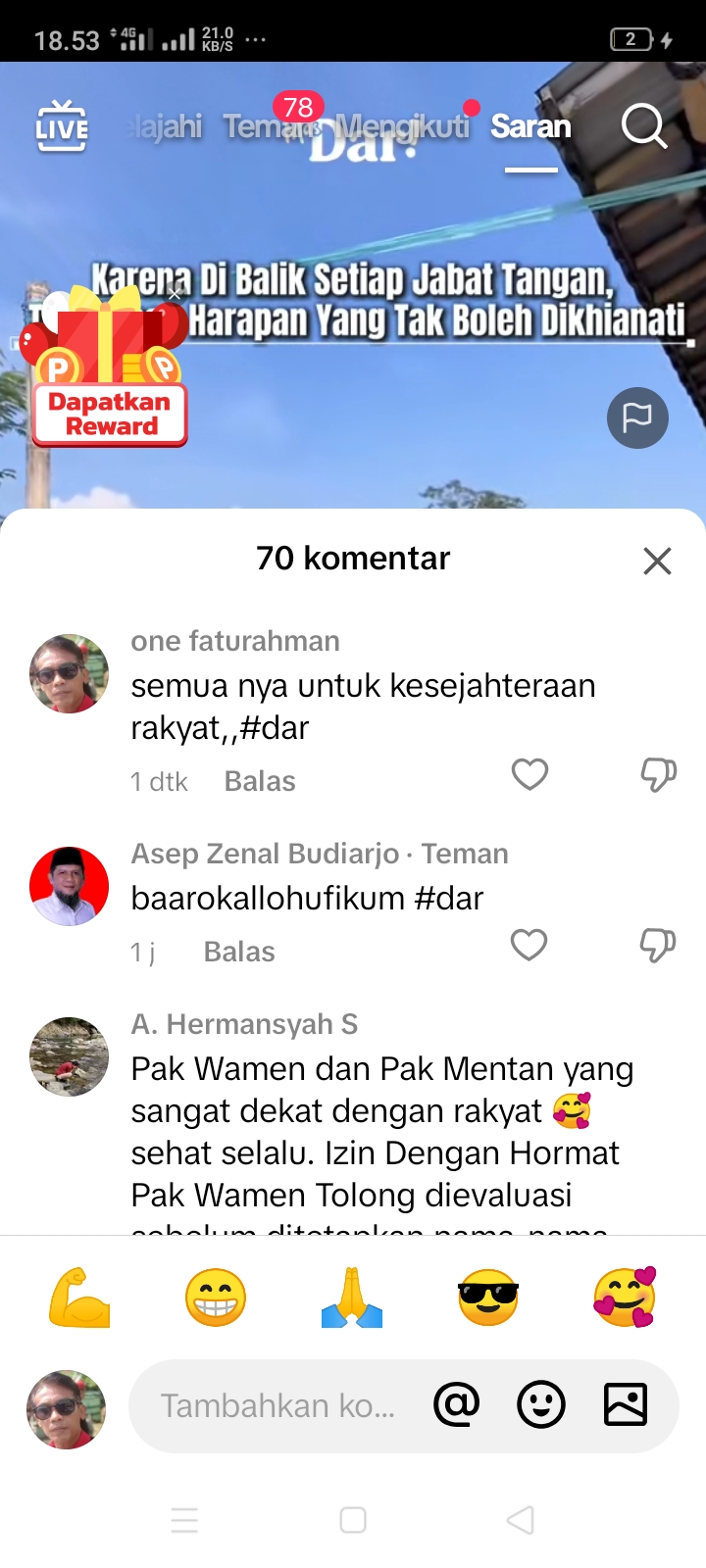Switch to the Mengikuti tab
706x1568 pixels.
tap(402, 126)
